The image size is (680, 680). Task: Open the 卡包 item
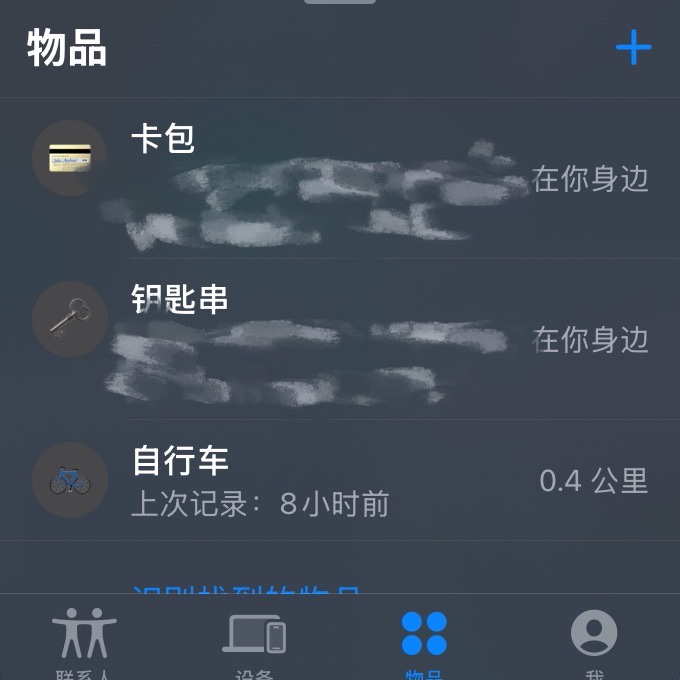[x=340, y=178]
